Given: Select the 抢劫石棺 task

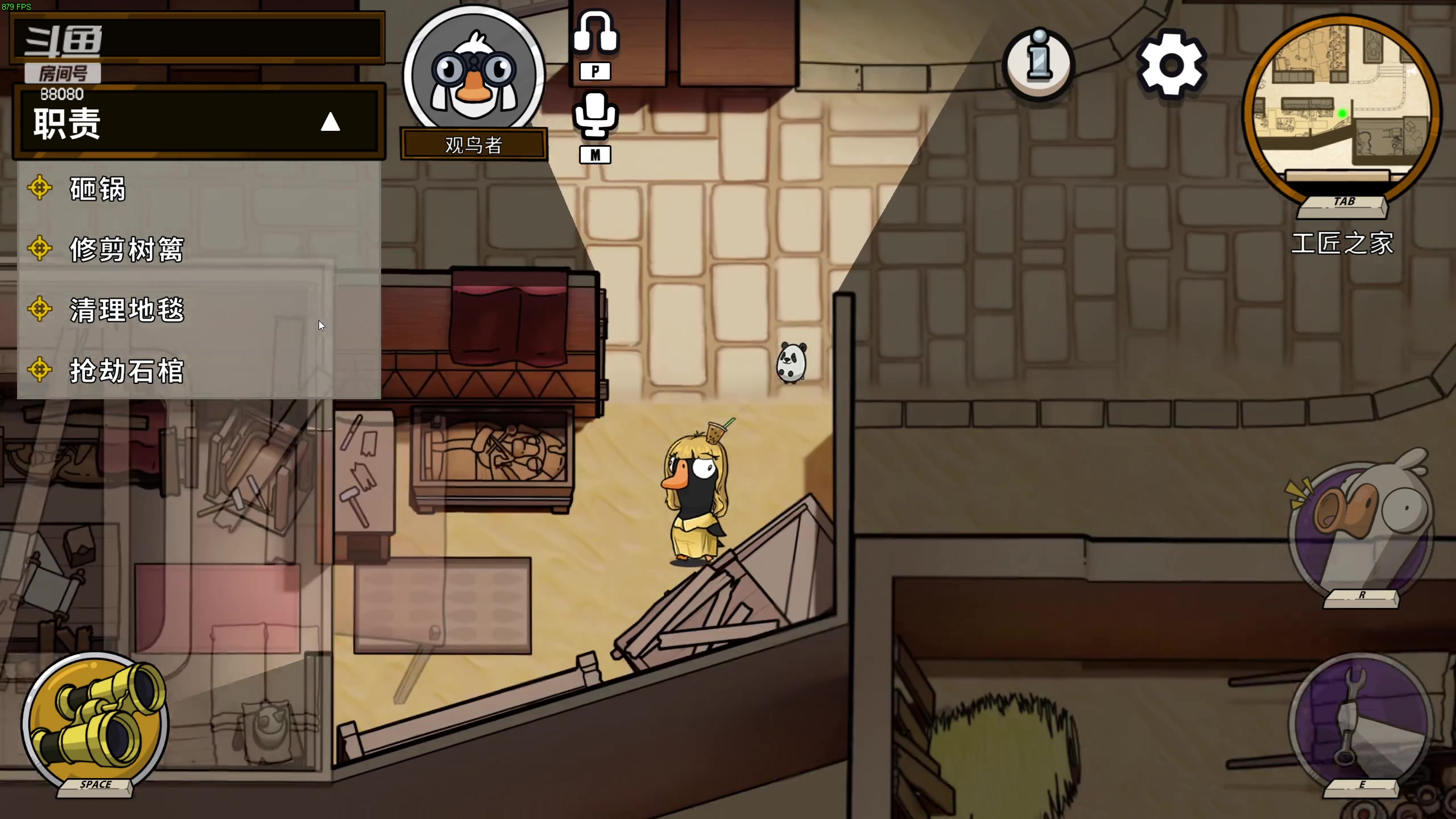Looking at the screenshot, I should point(126,371).
